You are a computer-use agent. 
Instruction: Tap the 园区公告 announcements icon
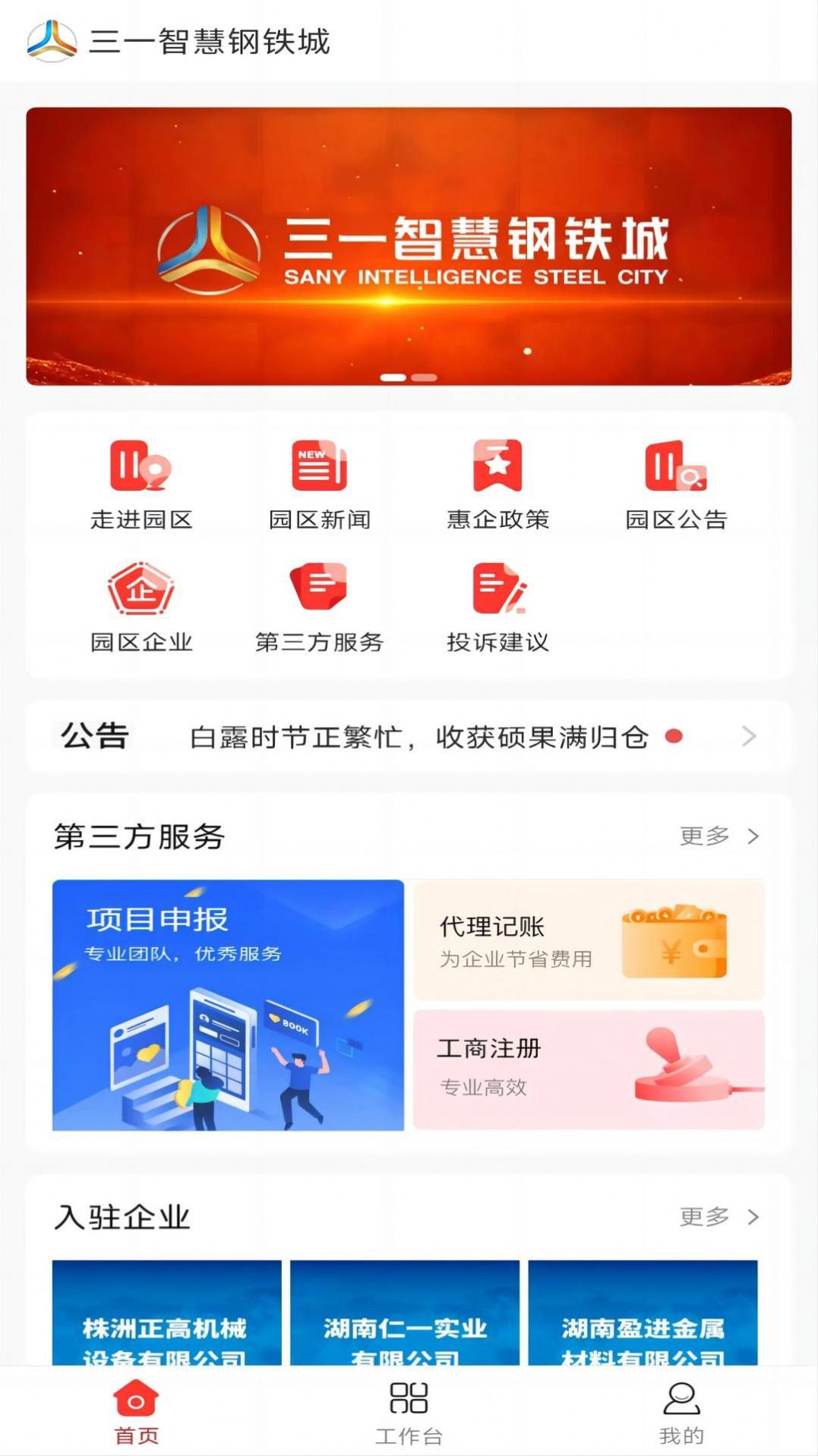pos(676,482)
